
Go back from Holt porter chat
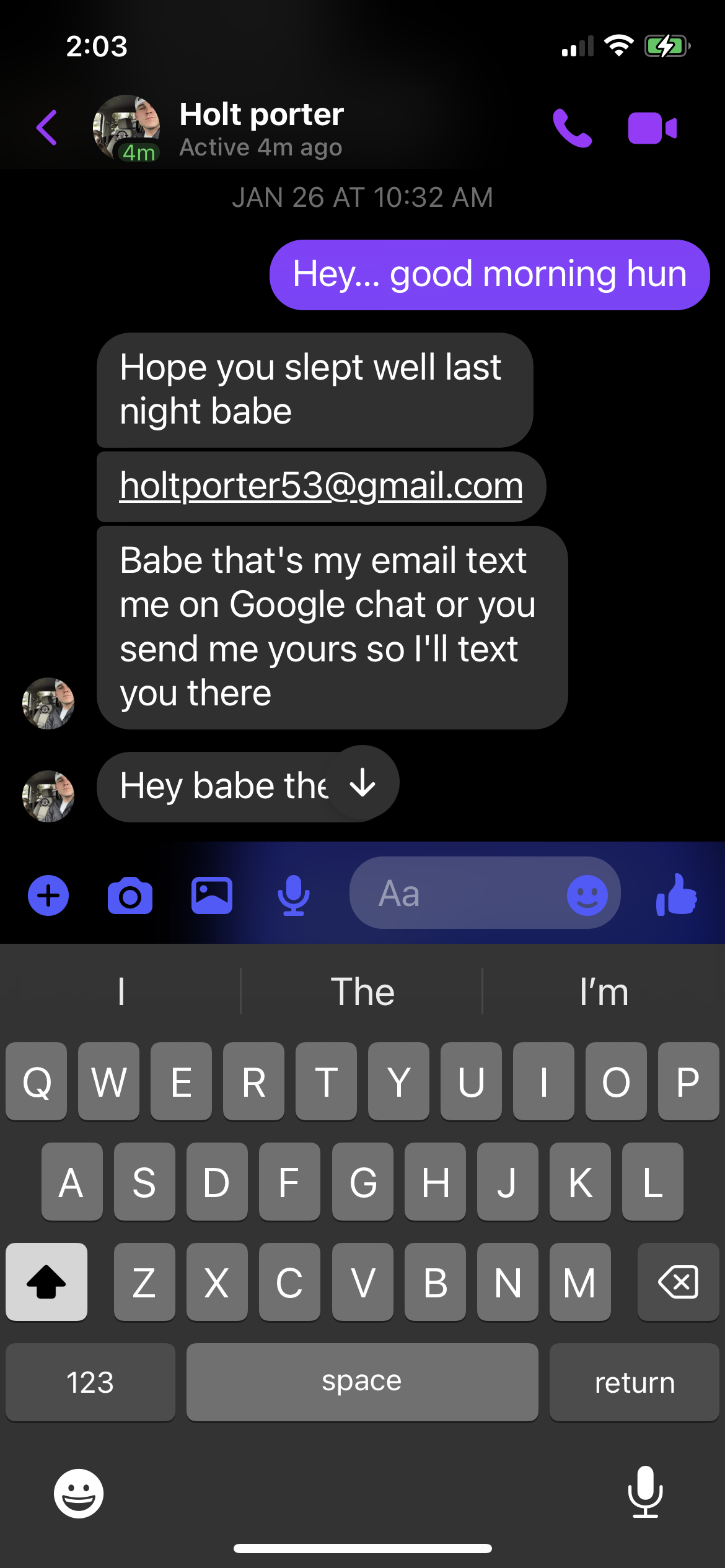(x=46, y=128)
